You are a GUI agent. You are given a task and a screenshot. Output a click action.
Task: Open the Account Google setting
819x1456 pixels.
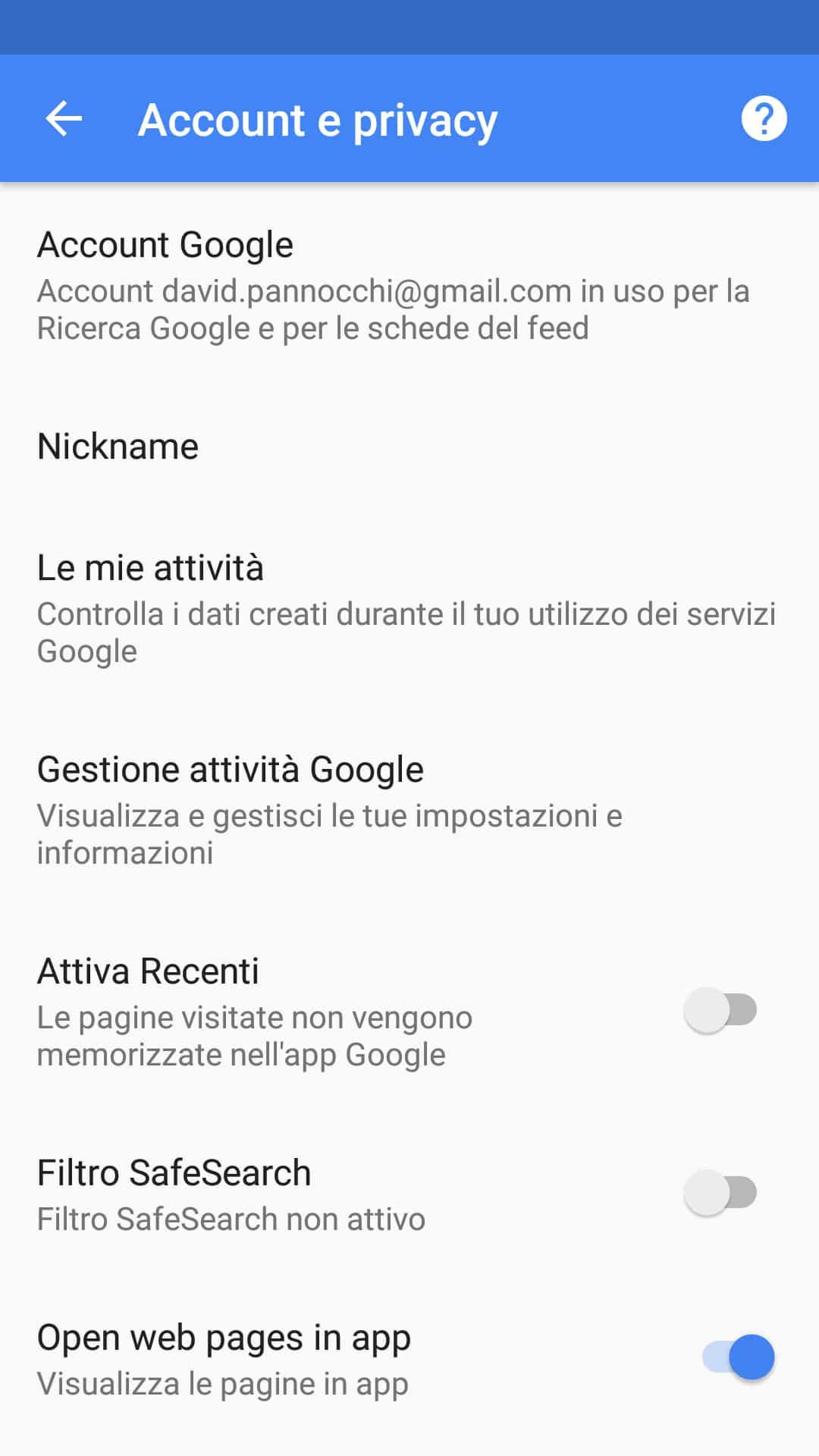(393, 286)
